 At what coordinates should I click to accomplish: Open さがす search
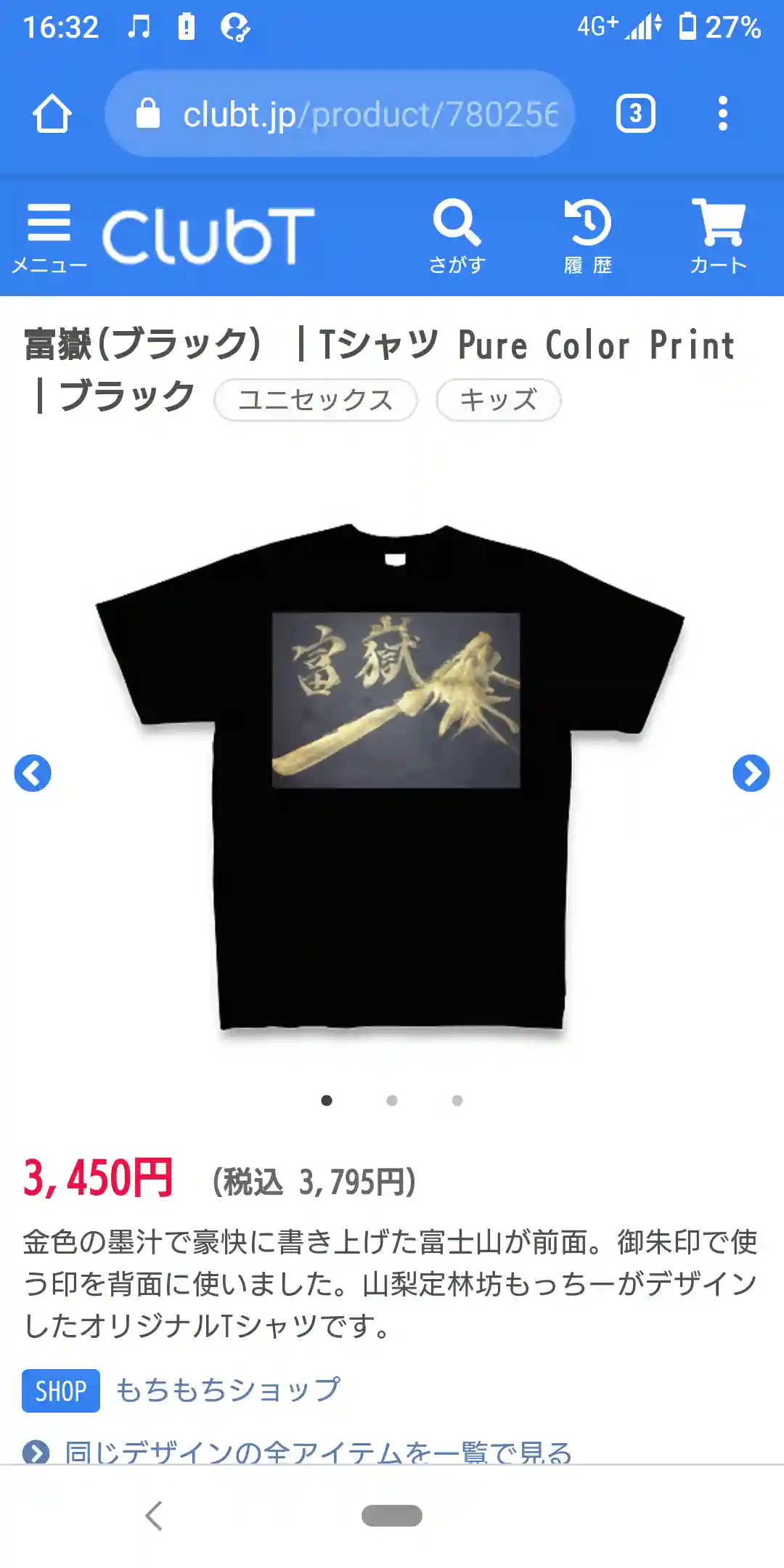457,236
